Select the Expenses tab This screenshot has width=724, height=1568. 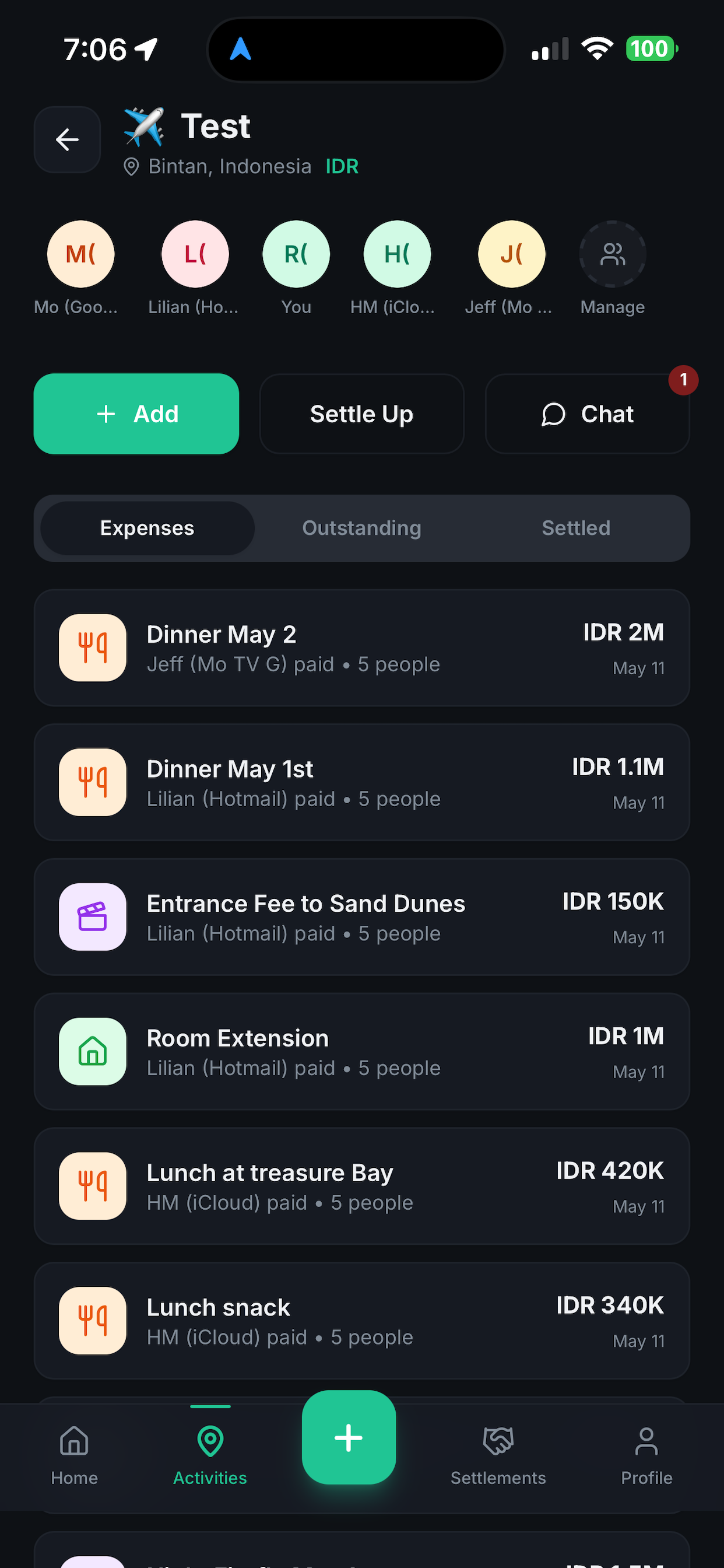[x=147, y=528]
